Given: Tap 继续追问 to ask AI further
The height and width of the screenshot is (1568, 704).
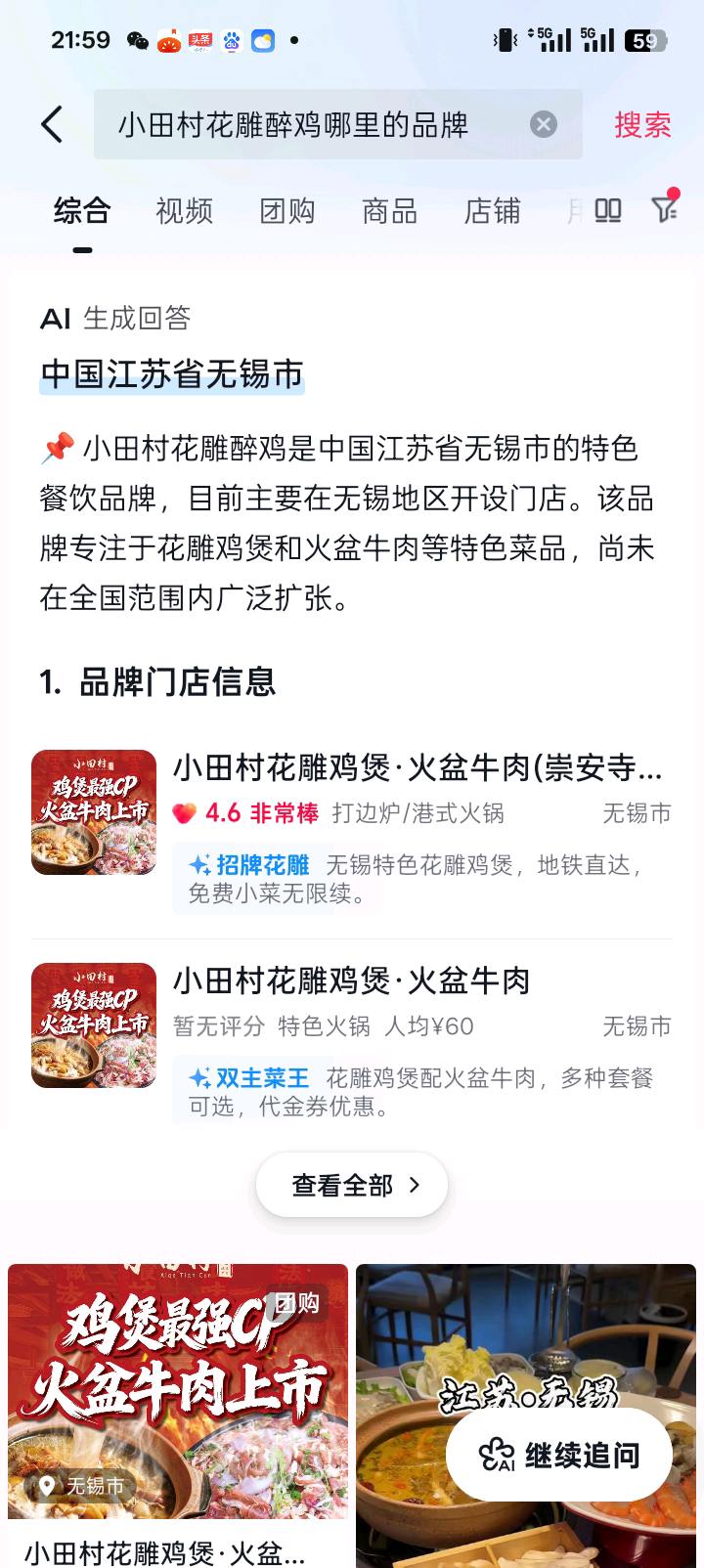Looking at the screenshot, I should [559, 1455].
